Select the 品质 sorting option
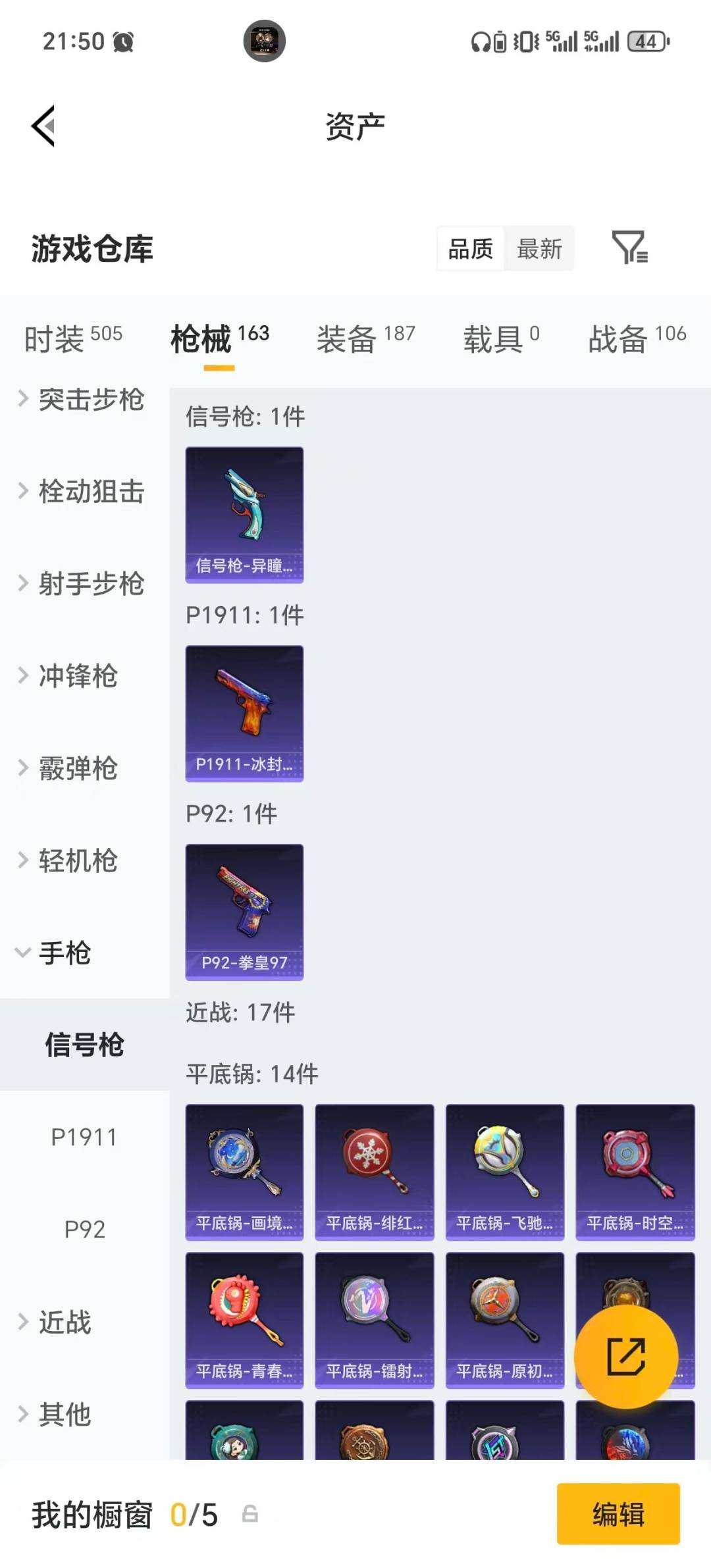 click(x=470, y=249)
